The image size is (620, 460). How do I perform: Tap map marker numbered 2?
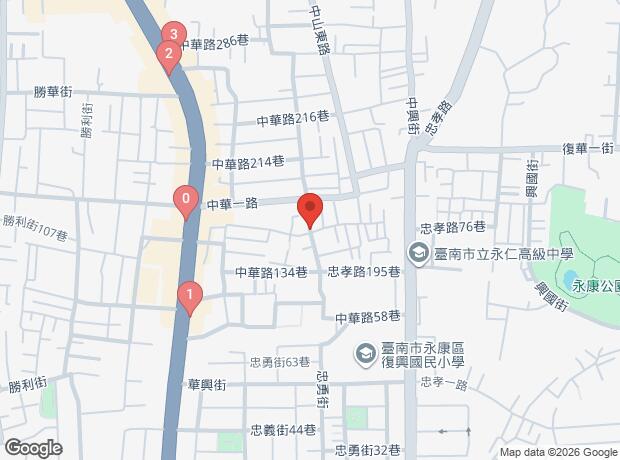pos(169,57)
